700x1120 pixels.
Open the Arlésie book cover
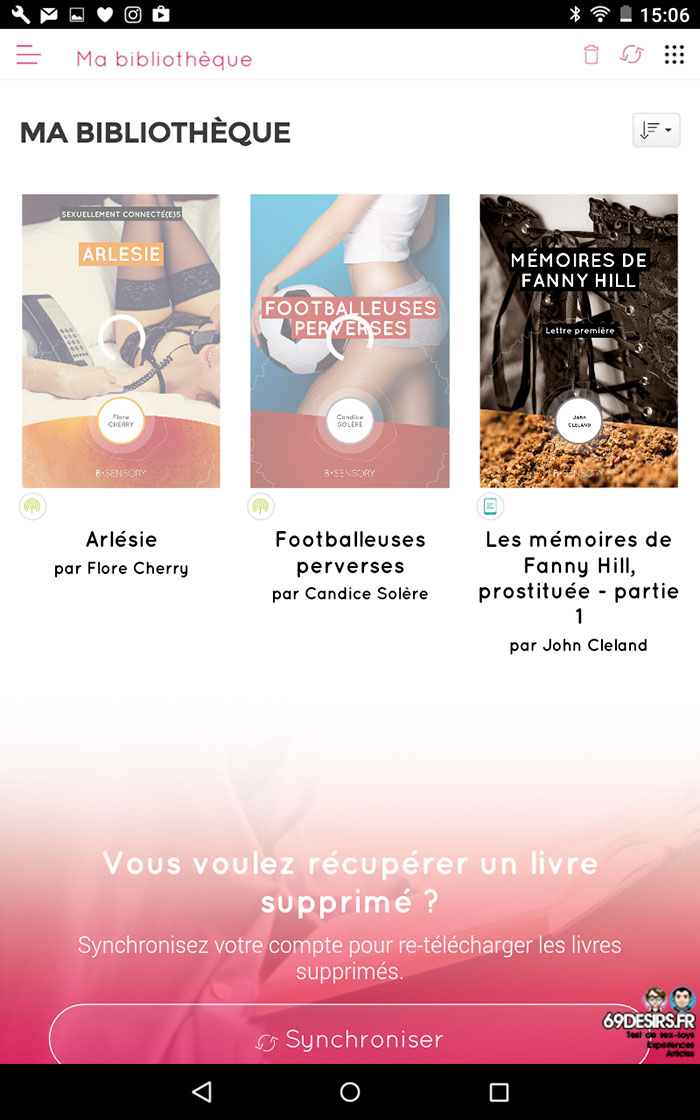[121, 341]
